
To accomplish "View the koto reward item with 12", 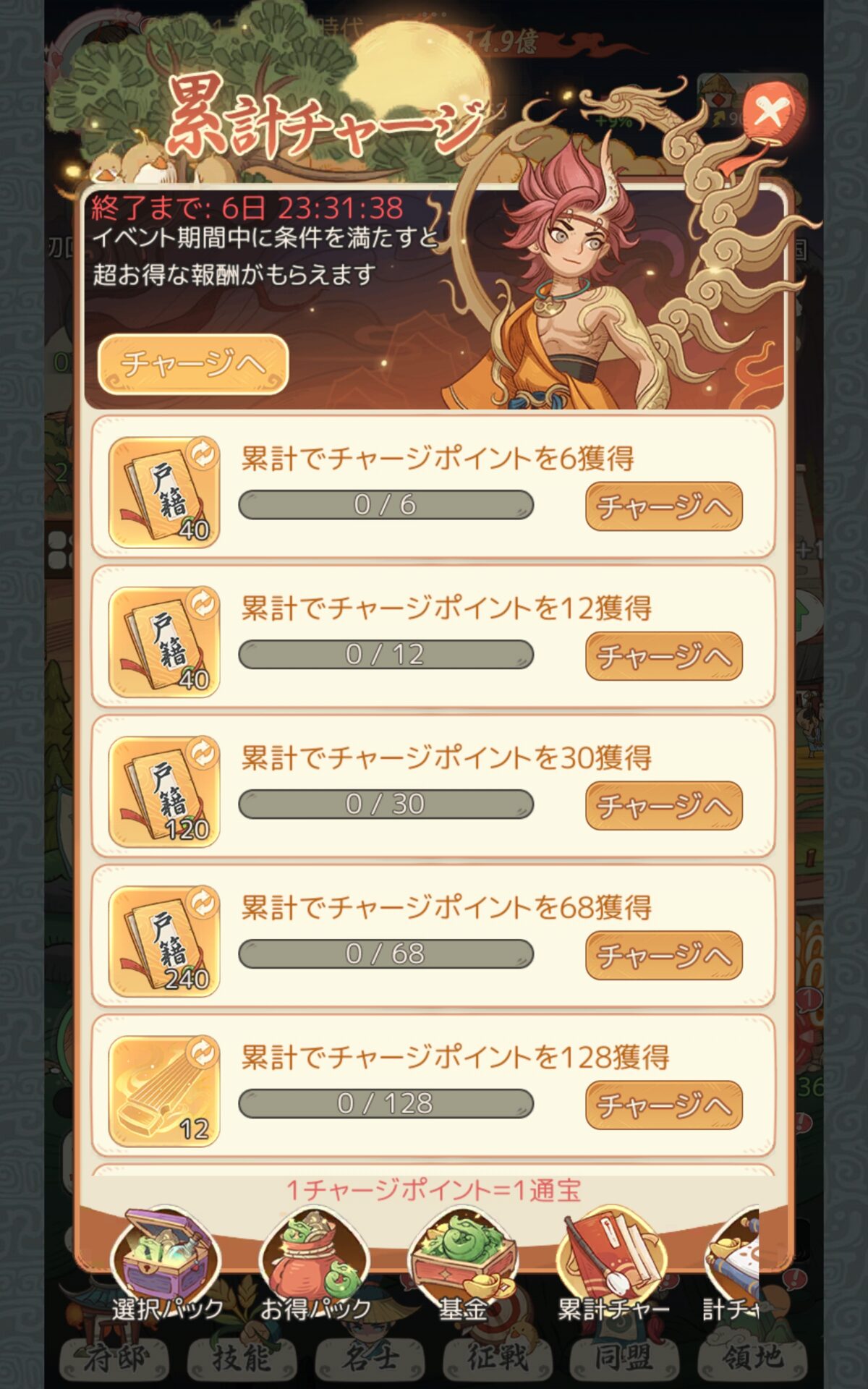I will click(x=164, y=1091).
